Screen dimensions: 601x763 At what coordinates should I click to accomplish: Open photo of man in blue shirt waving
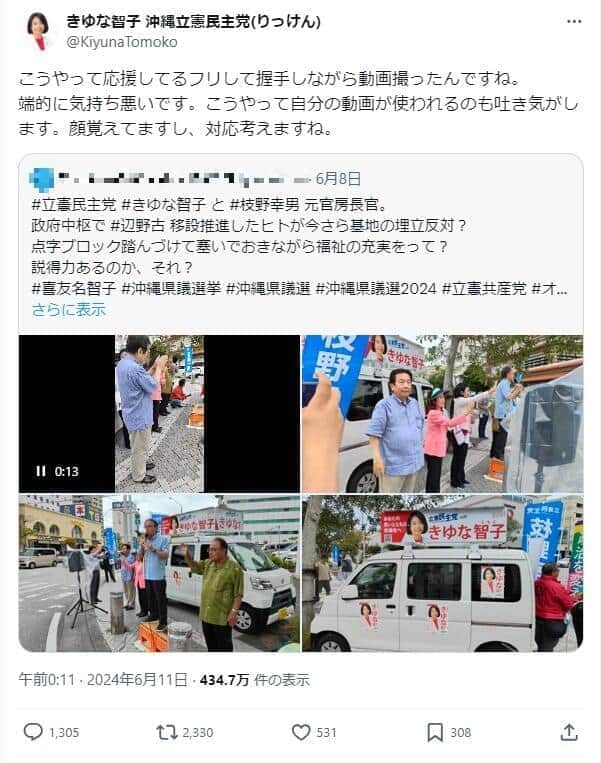(442, 413)
